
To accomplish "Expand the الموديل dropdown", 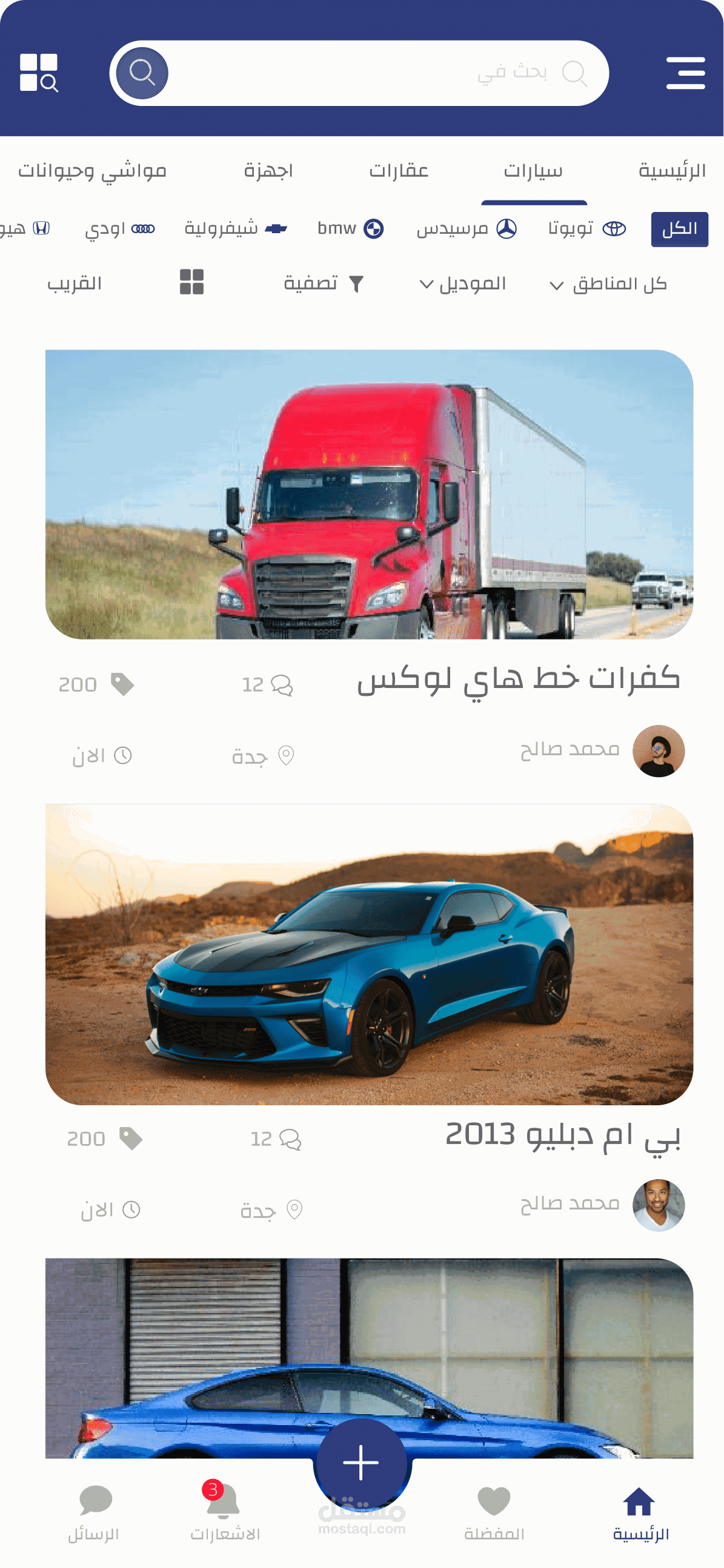I will click(x=463, y=284).
